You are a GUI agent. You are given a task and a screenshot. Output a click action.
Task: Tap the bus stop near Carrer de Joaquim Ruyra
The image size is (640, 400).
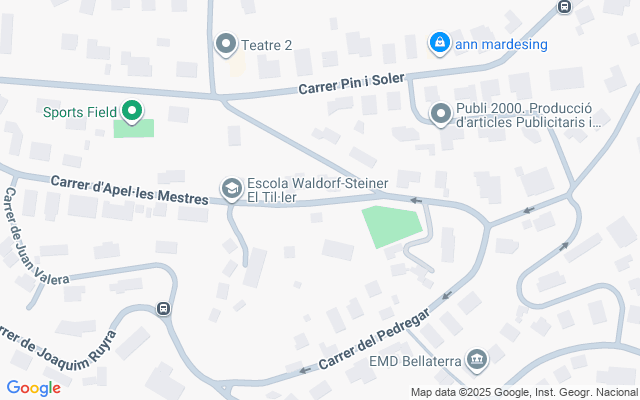[x=163, y=308]
